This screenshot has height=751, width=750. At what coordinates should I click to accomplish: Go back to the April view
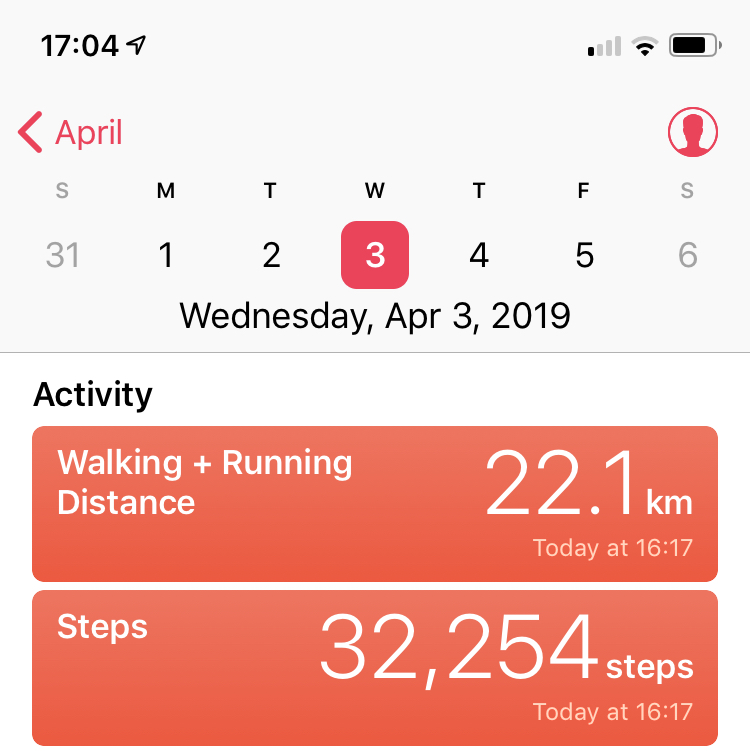[70, 133]
